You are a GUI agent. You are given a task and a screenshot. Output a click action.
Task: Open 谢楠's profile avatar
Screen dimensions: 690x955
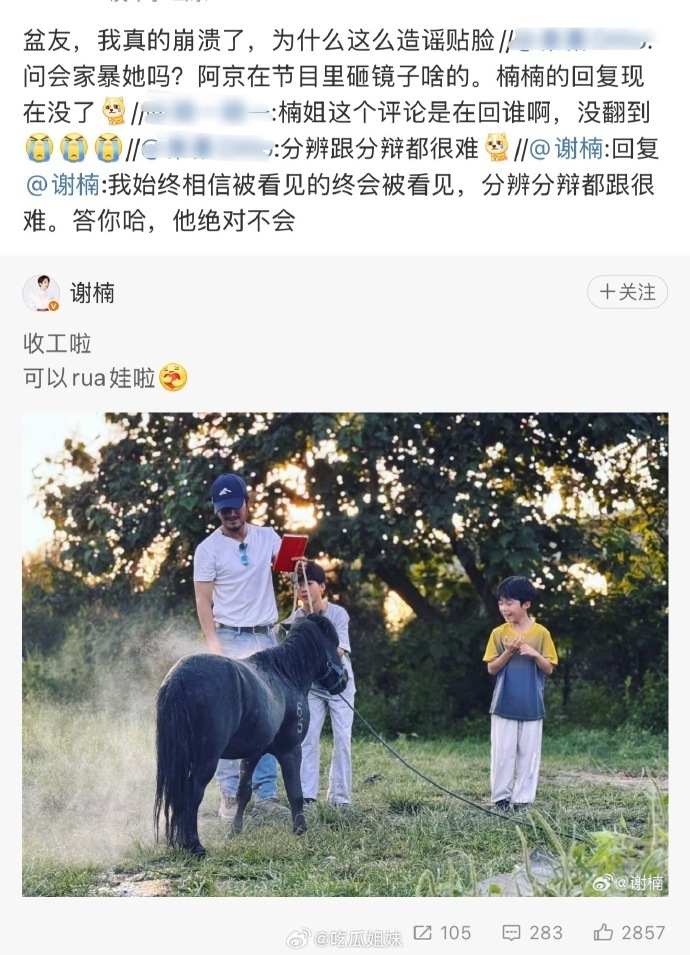coord(41,293)
